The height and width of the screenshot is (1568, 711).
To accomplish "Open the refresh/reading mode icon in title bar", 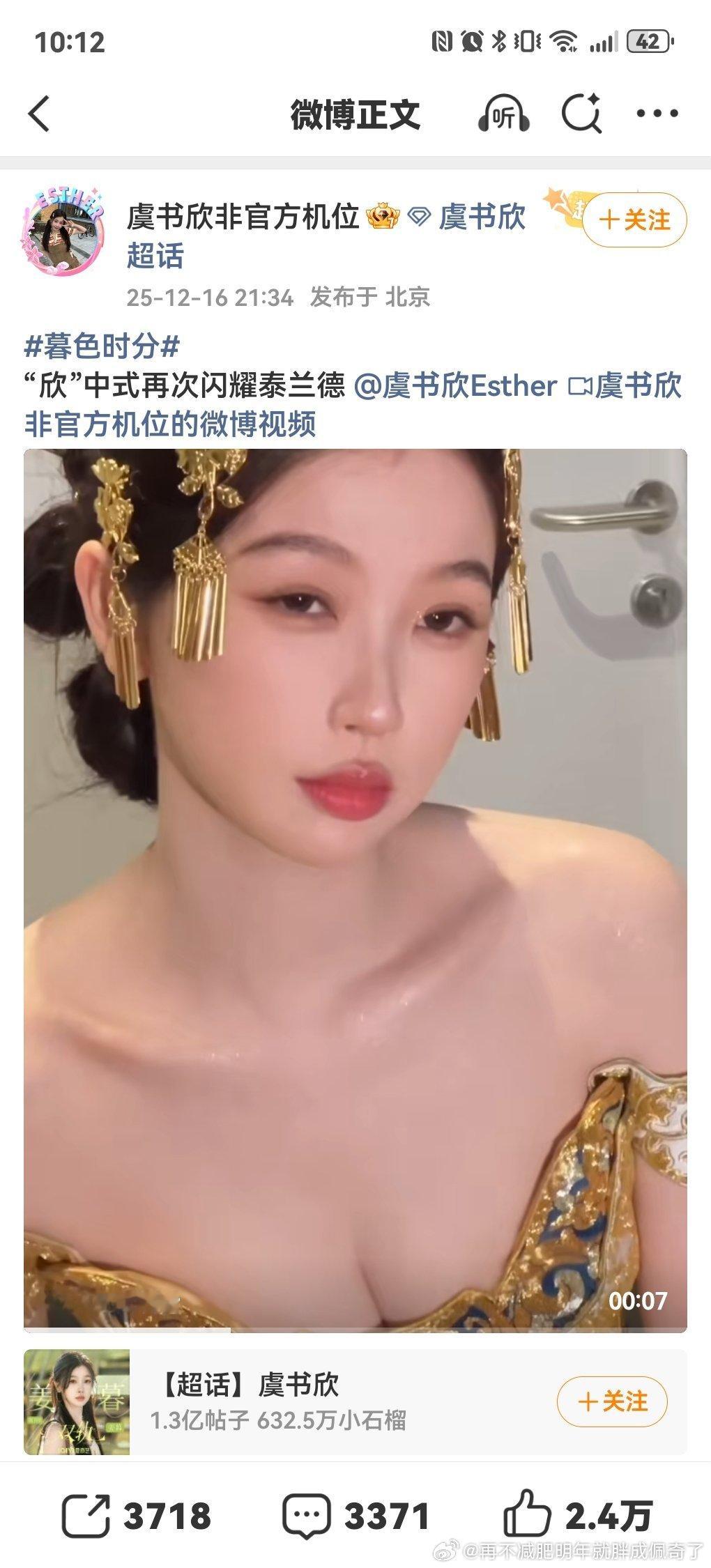I will (583, 112).
